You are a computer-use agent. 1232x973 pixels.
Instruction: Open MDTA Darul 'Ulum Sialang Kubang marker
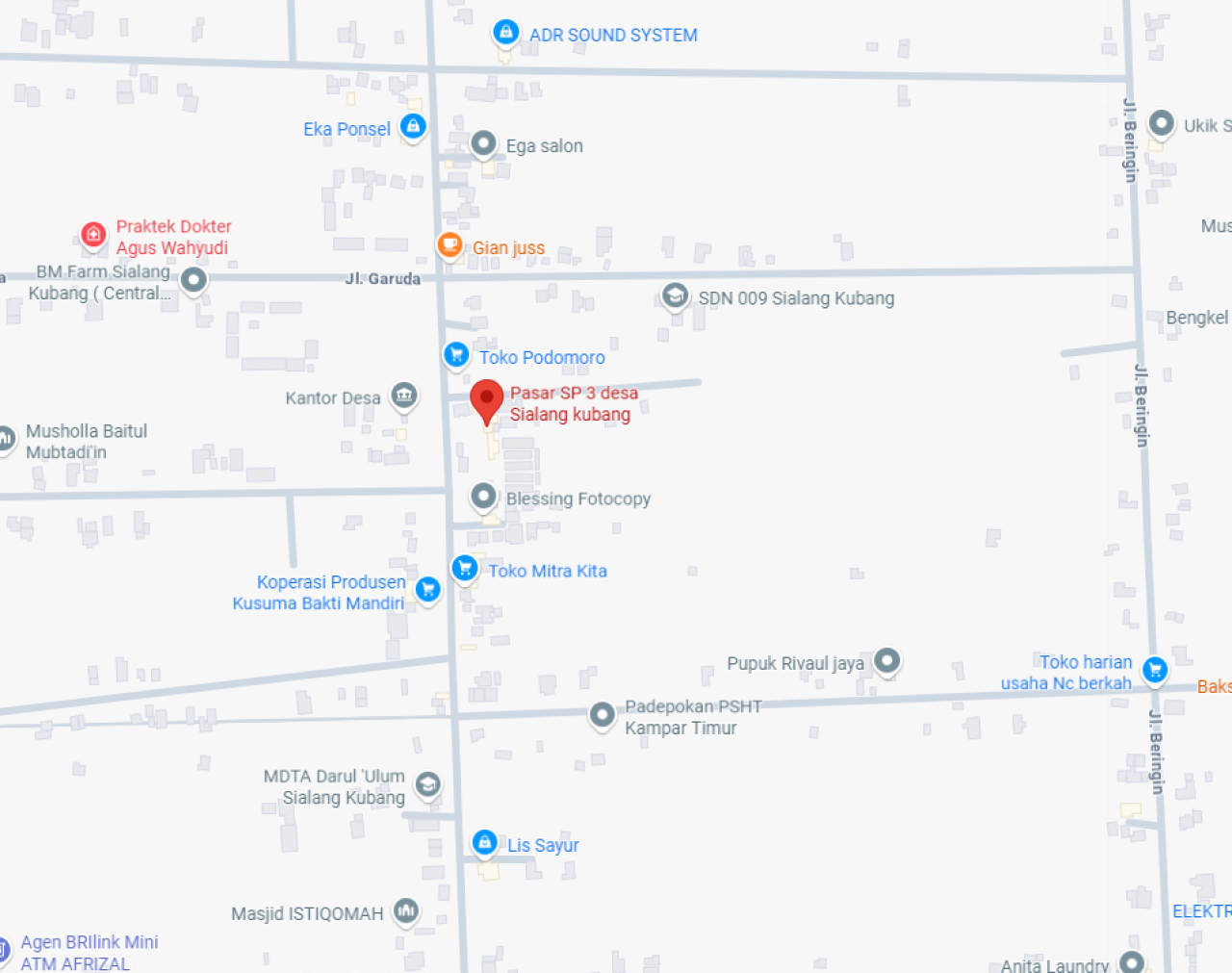[427, 785]
